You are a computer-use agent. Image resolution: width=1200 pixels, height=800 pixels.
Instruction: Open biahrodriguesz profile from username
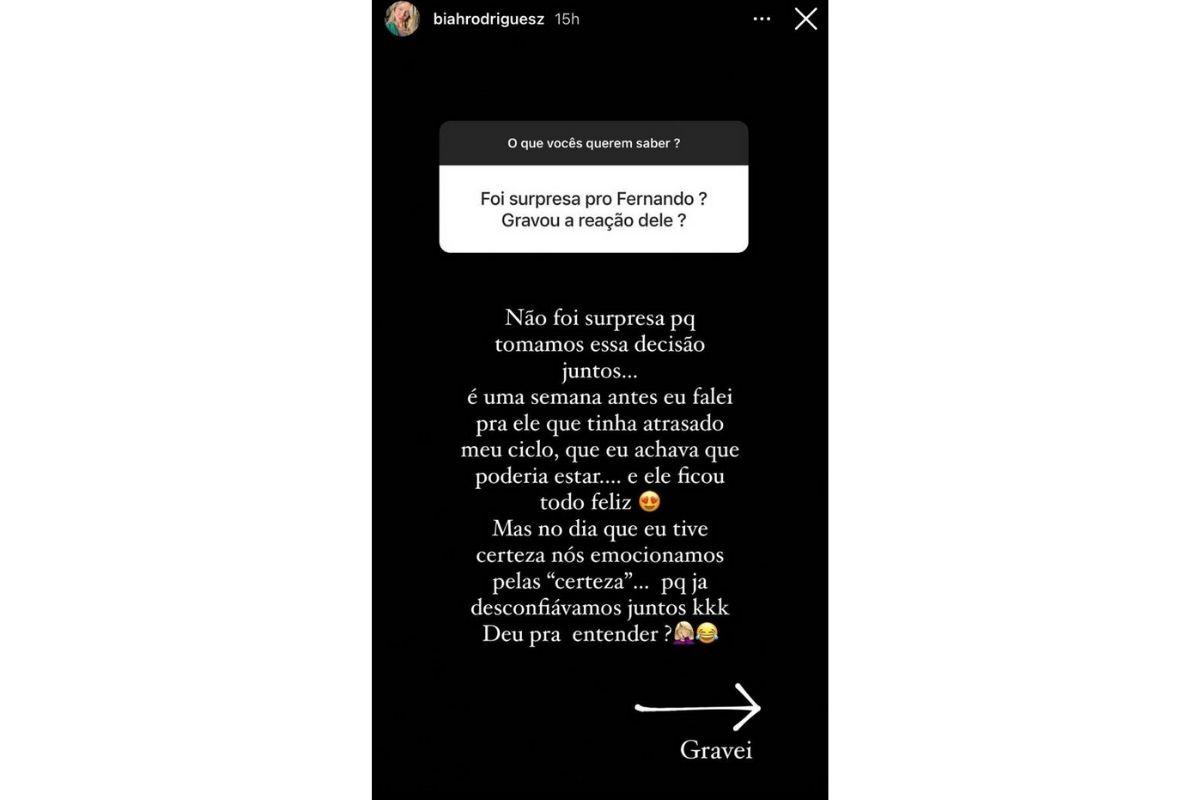point(487,19)
